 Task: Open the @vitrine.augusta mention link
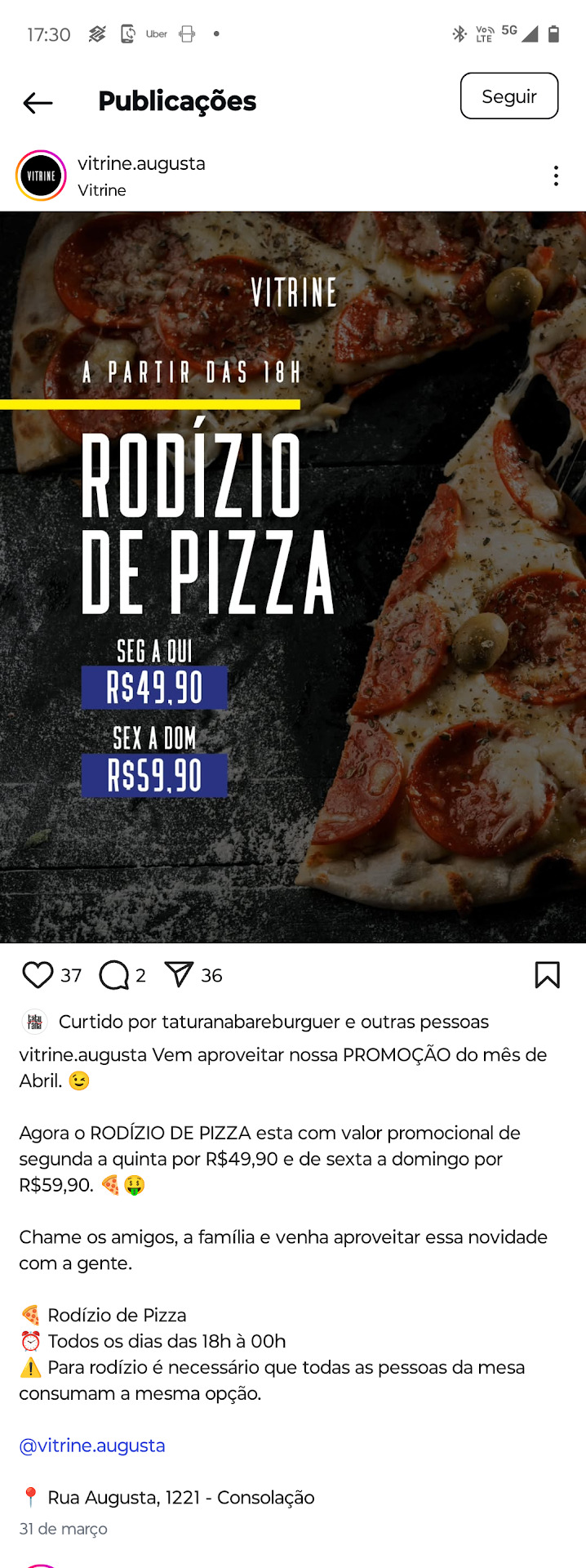coord(92,1445)
